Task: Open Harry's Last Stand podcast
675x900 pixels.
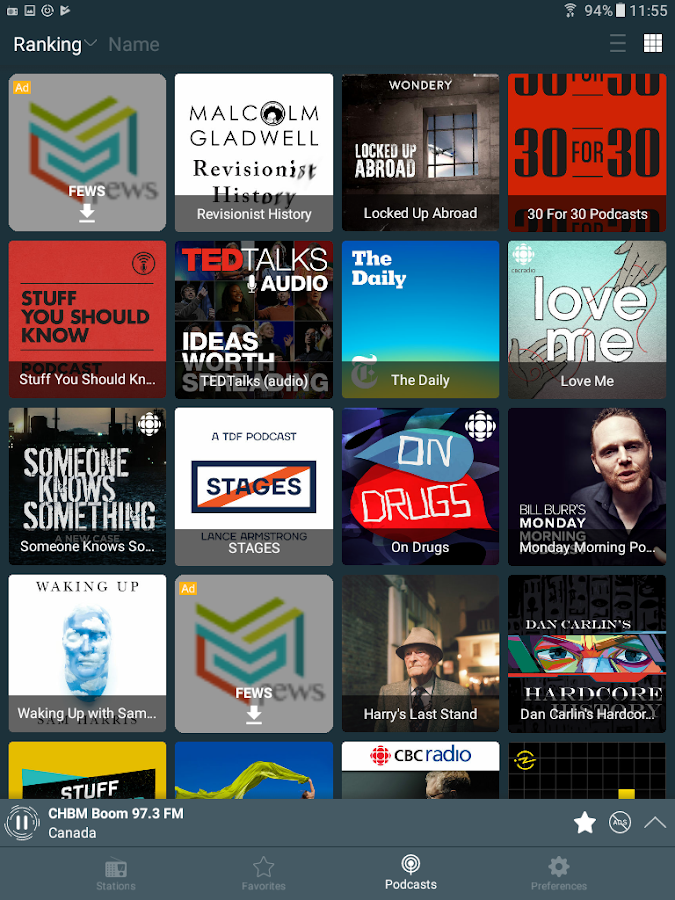Action: [x=420, y=653]
